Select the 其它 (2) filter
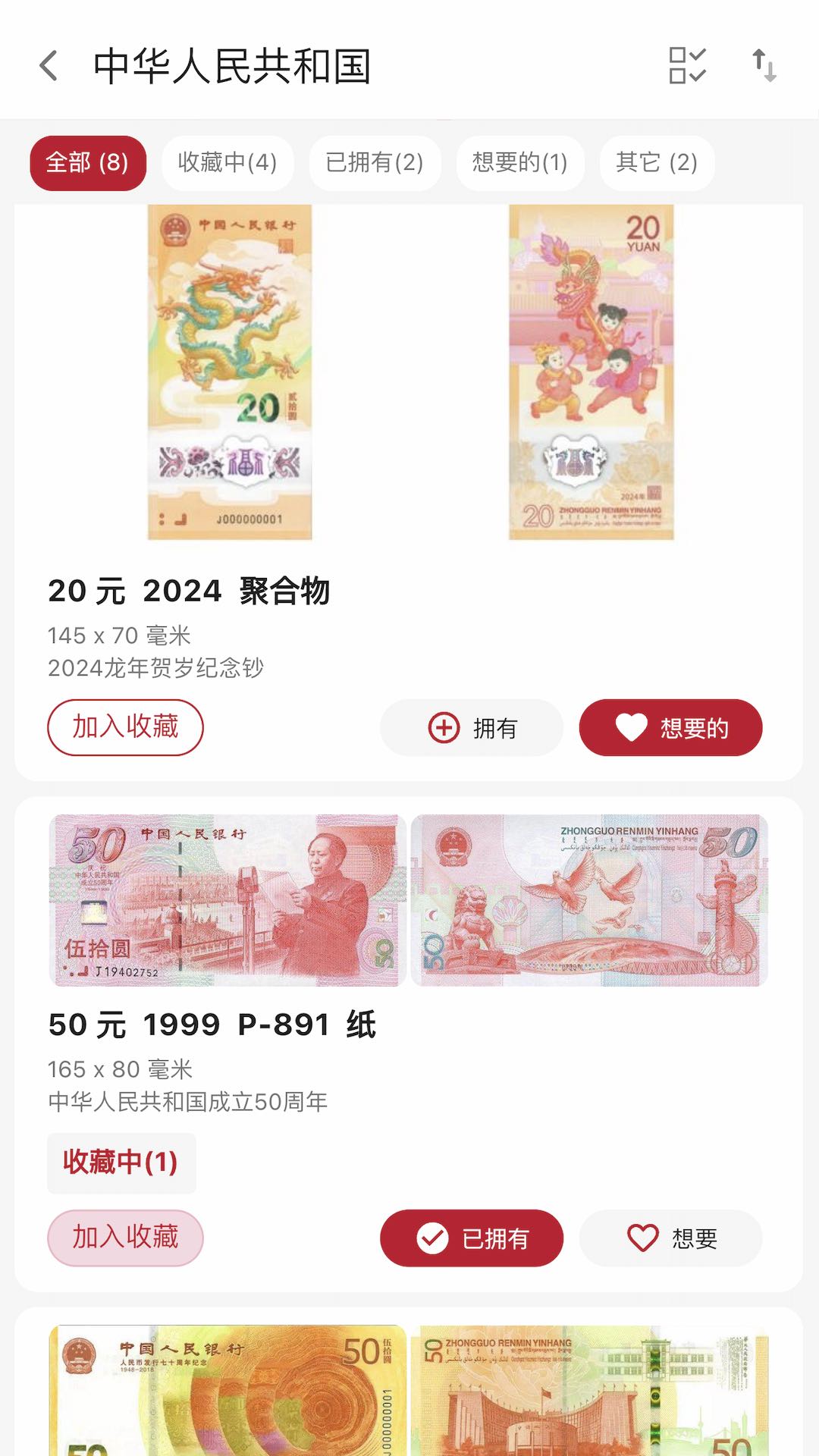The image size is (819, 1456). 657,163
